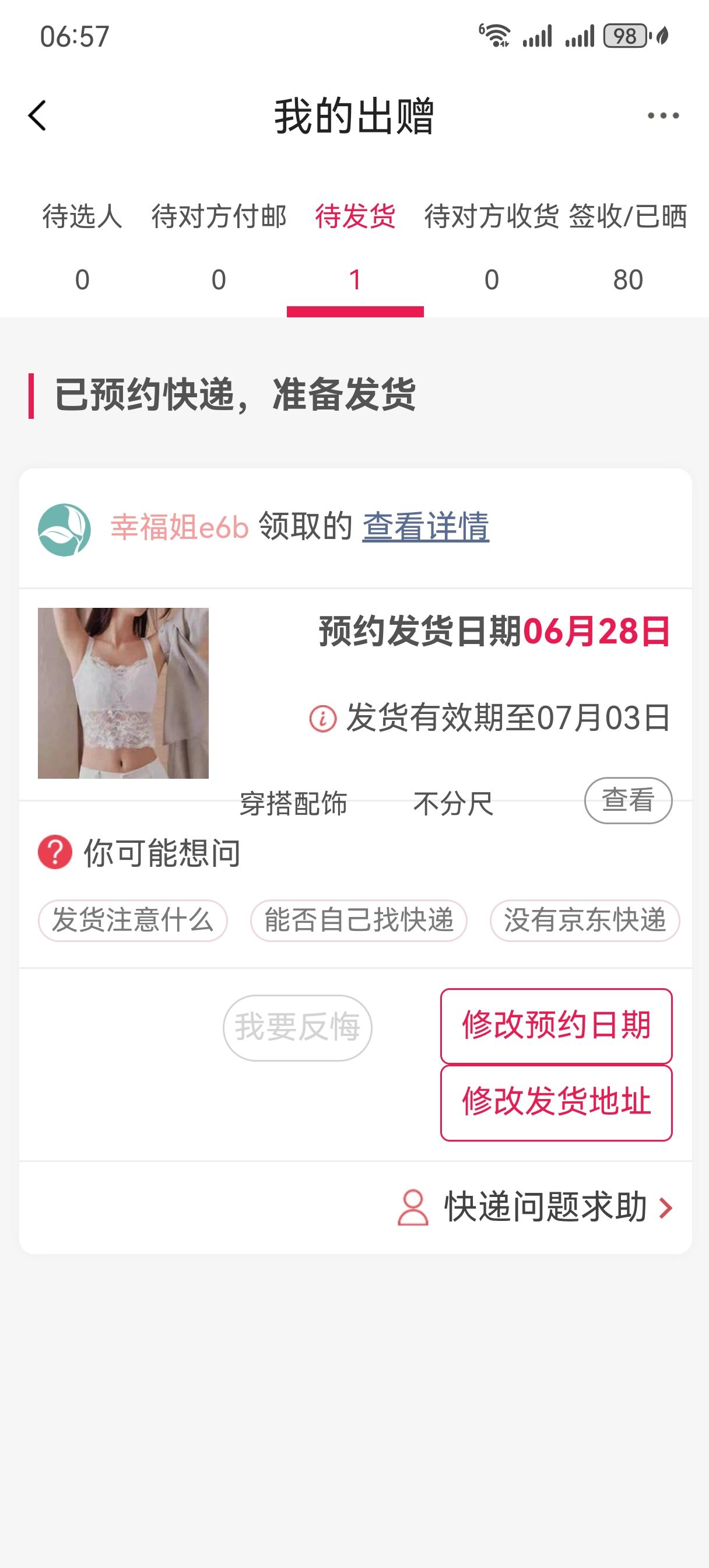Open the lace top item photo
This screenshot has width=709, height=1568.
point(123,692)
